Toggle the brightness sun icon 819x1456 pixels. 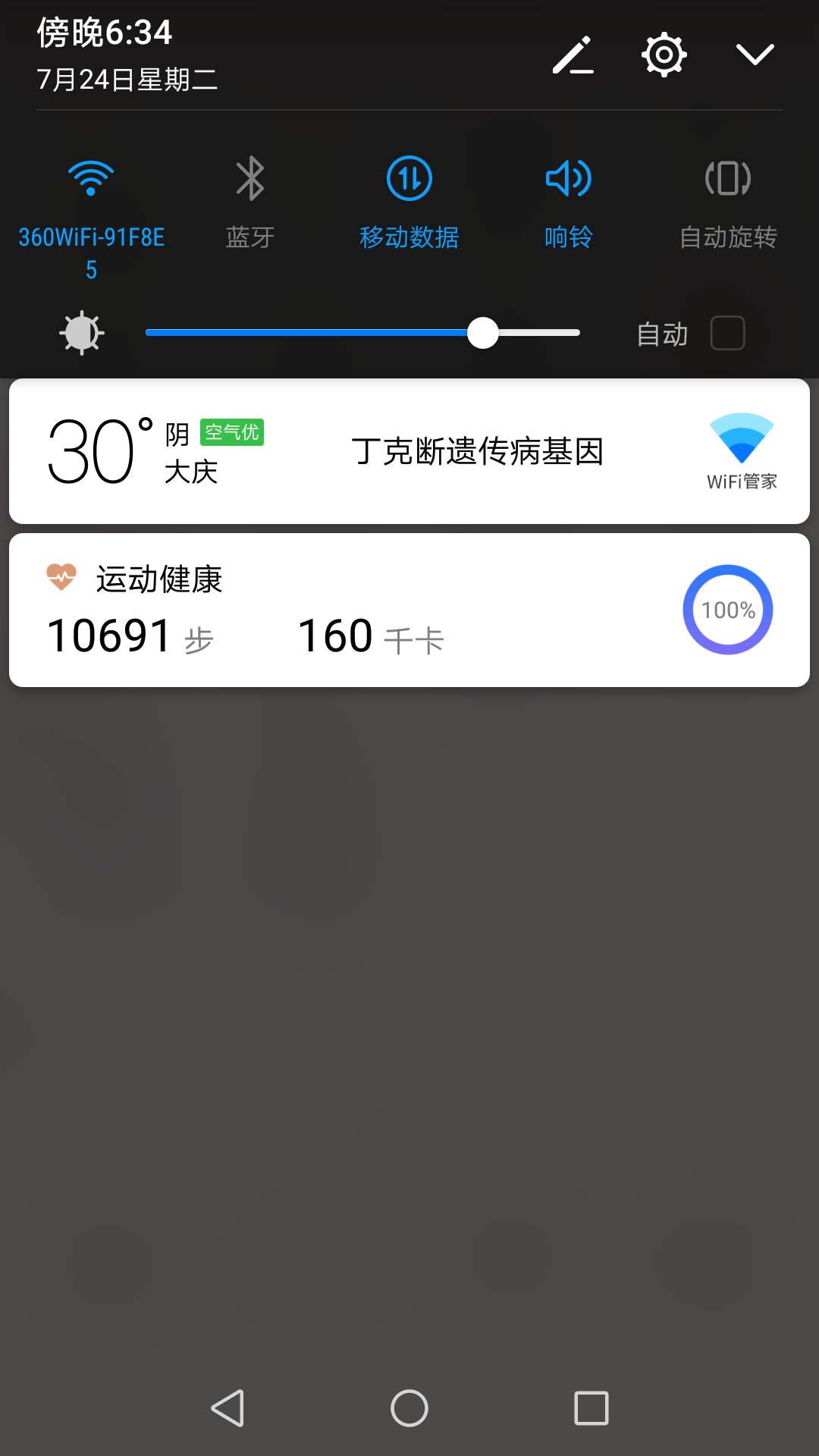click(81, 332)
